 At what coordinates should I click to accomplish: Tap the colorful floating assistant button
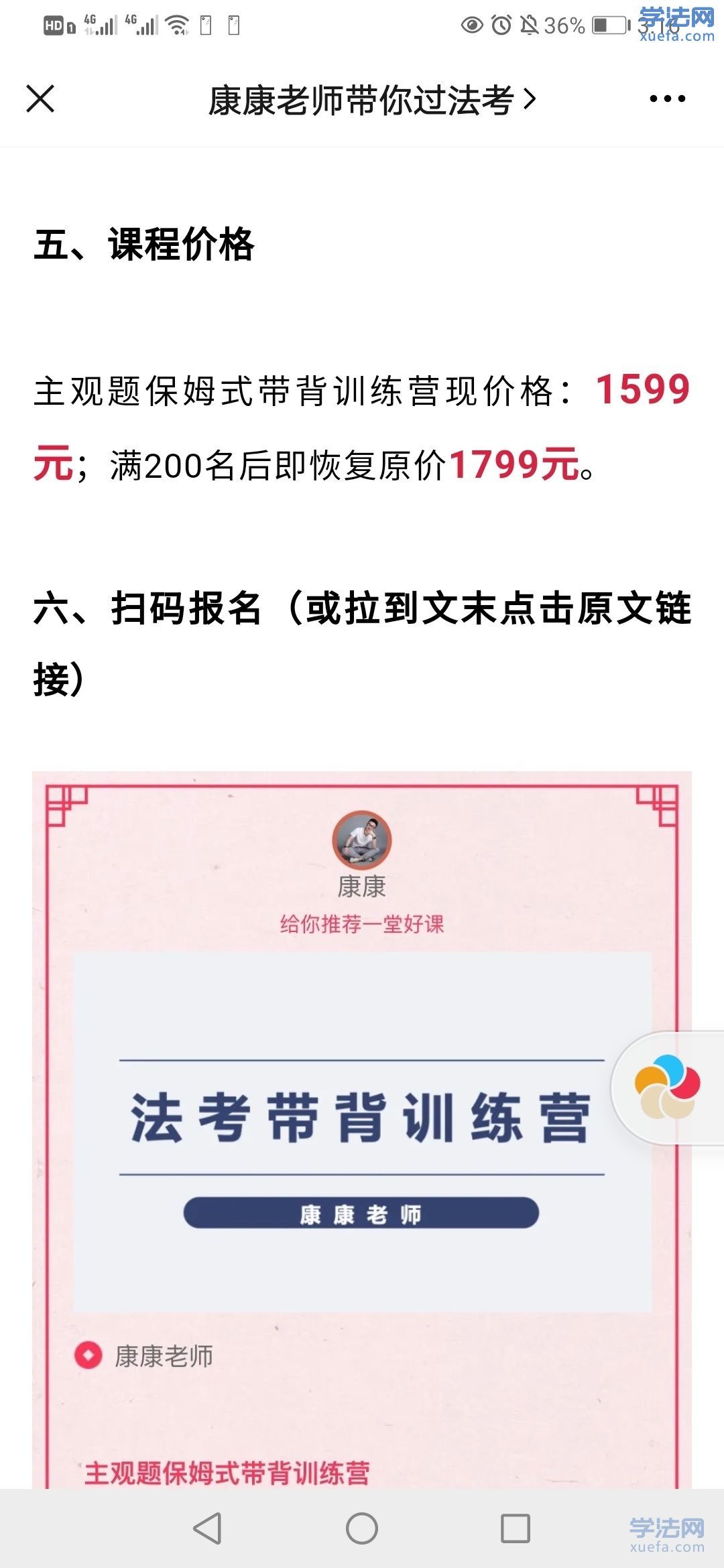click(x=667, y=1087)
